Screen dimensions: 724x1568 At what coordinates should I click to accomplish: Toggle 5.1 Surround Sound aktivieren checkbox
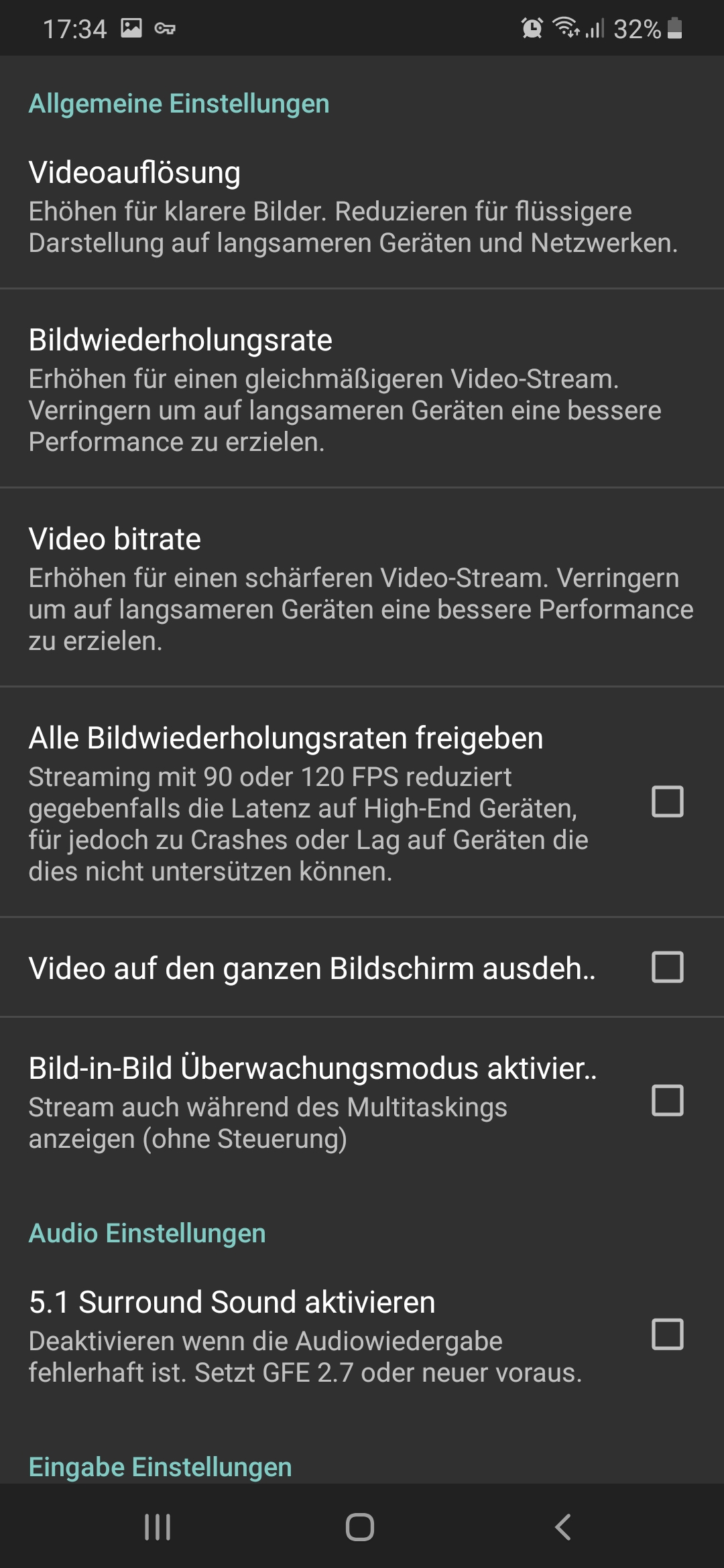667,1334
